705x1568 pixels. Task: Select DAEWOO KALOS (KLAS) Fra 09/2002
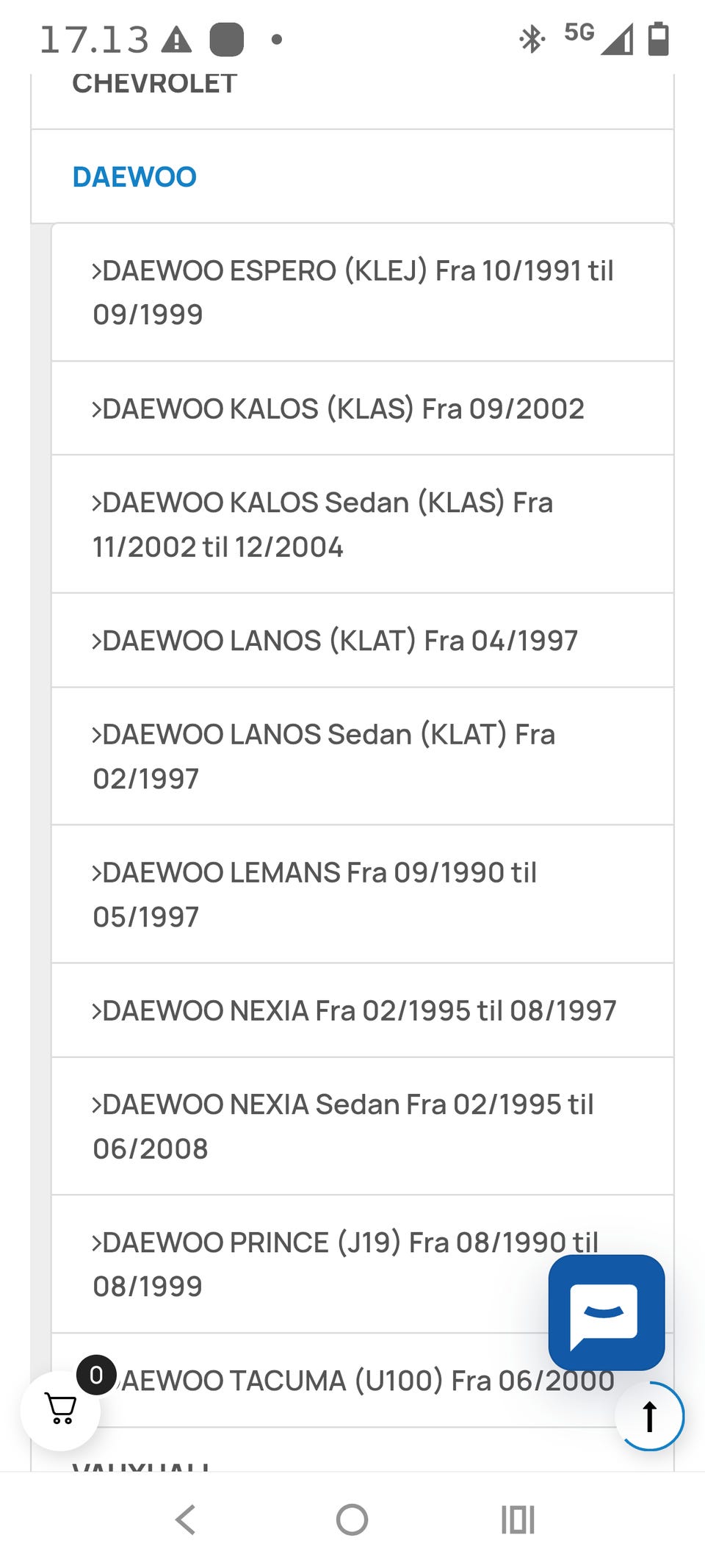click(362, 409)
